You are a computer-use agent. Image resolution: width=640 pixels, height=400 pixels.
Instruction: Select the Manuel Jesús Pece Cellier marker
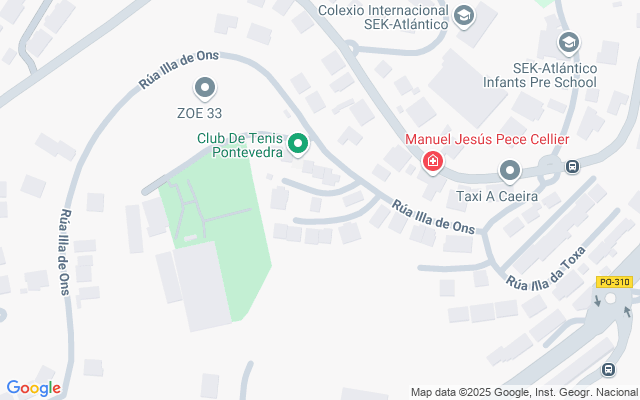pyautogui.click(x=432, y=161)
